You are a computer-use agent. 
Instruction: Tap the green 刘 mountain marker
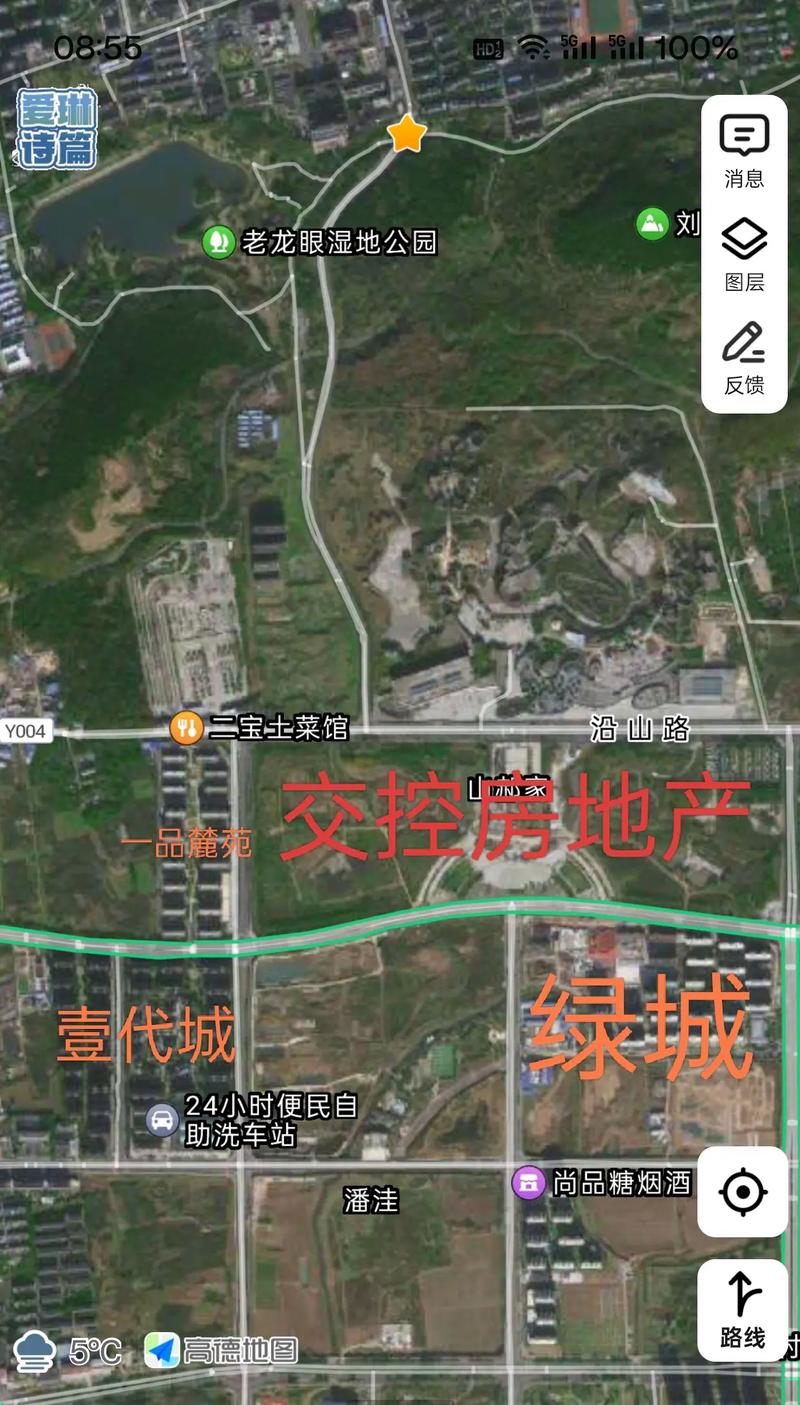[x=653, y=222]
